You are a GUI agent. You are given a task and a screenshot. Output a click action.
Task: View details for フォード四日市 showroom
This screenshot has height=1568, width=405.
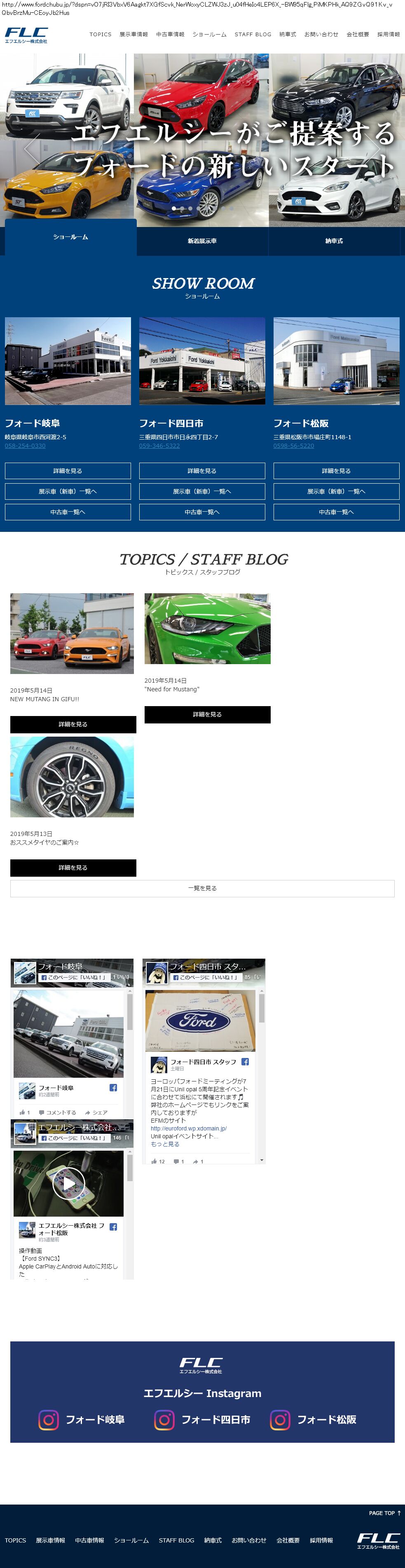pyautogui.click(x=202, y=470)
